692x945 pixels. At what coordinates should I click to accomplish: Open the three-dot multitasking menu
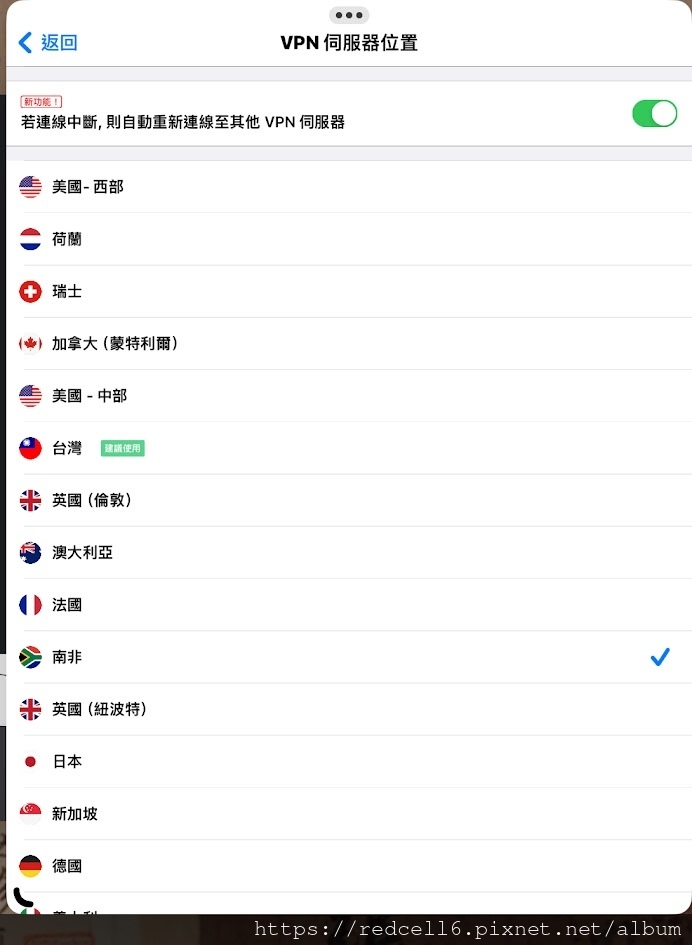tap(348, 15)
